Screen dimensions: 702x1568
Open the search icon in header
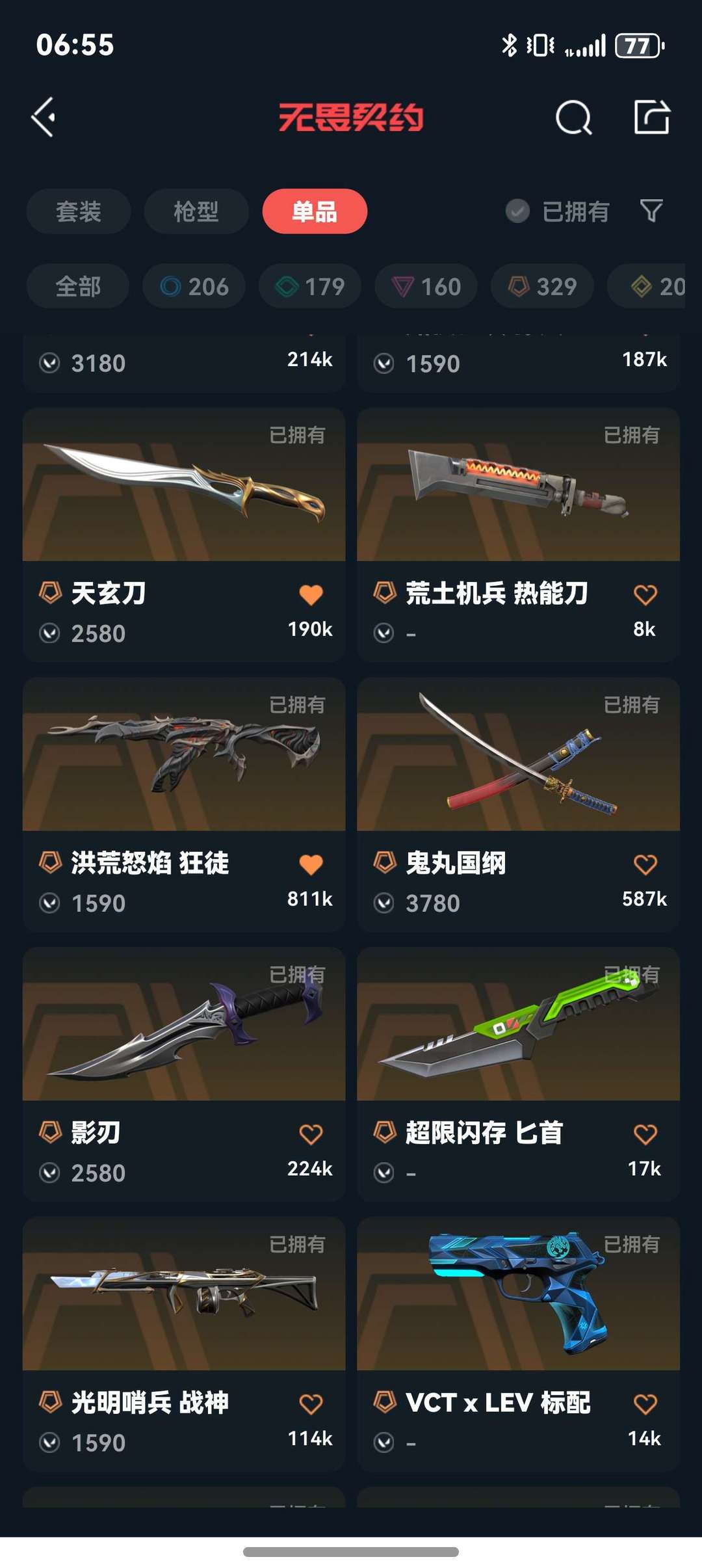click(574, 118)
